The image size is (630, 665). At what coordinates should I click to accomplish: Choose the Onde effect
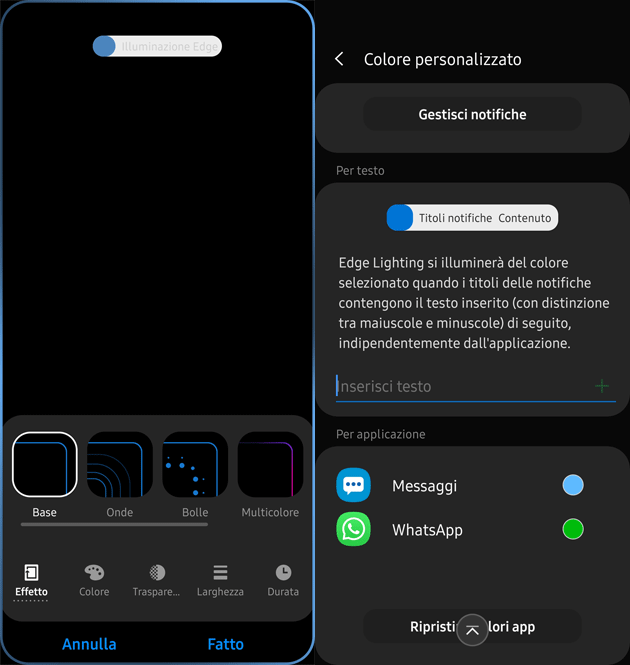click(x=120, y=465)
